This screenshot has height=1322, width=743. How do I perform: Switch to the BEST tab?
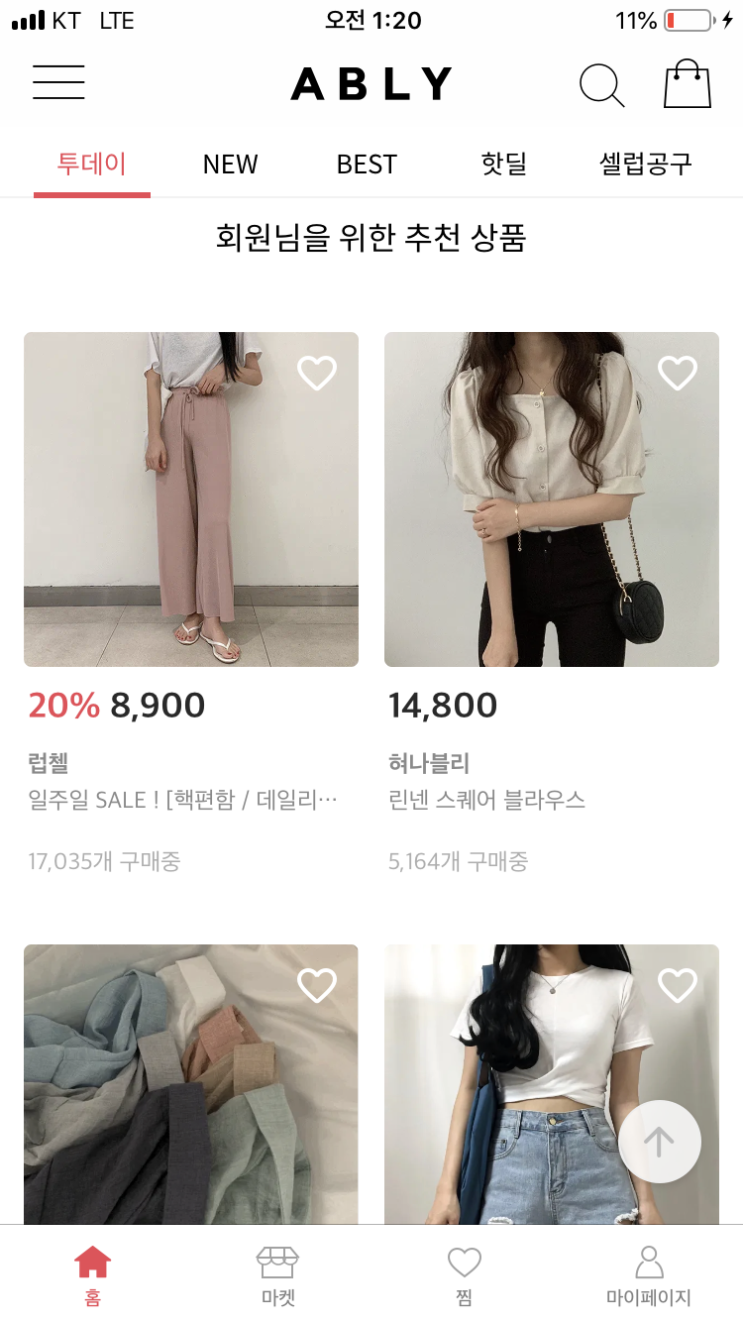tap(366, 164)
